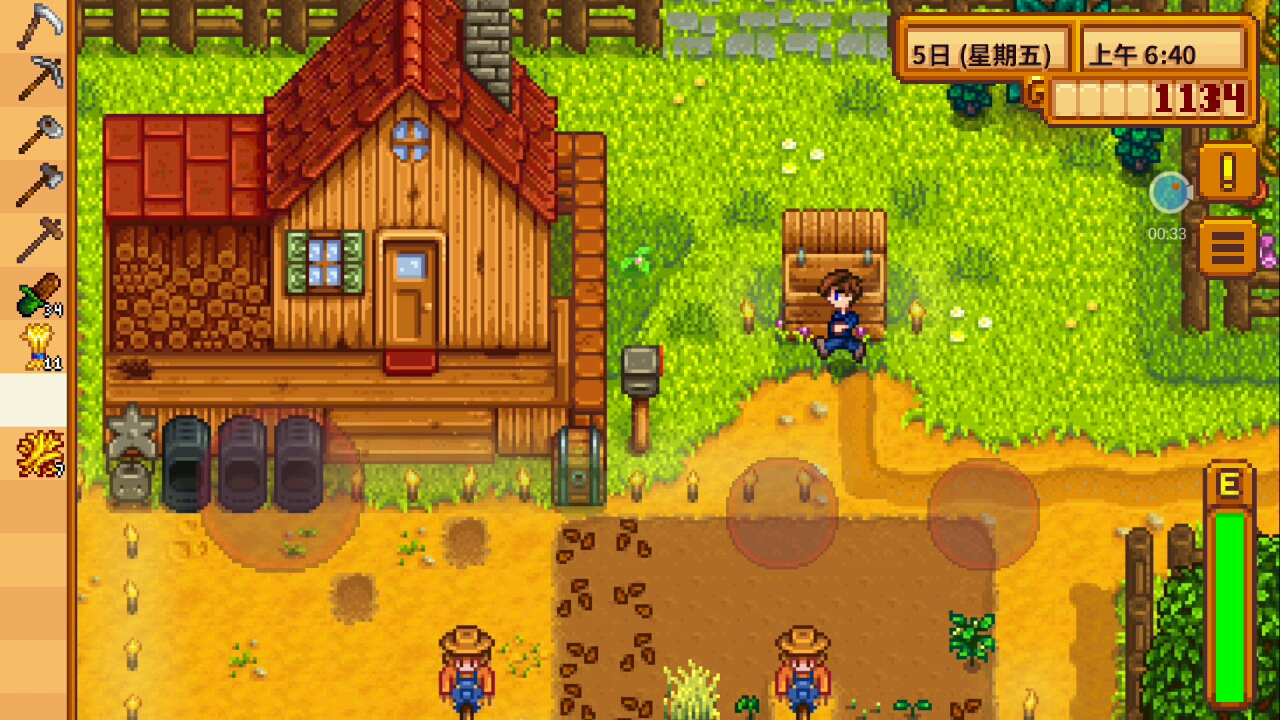Screen dimensions: 1280x720
Task: Tap the screen recorder floating icon
Action: [x=1169, y=193]
